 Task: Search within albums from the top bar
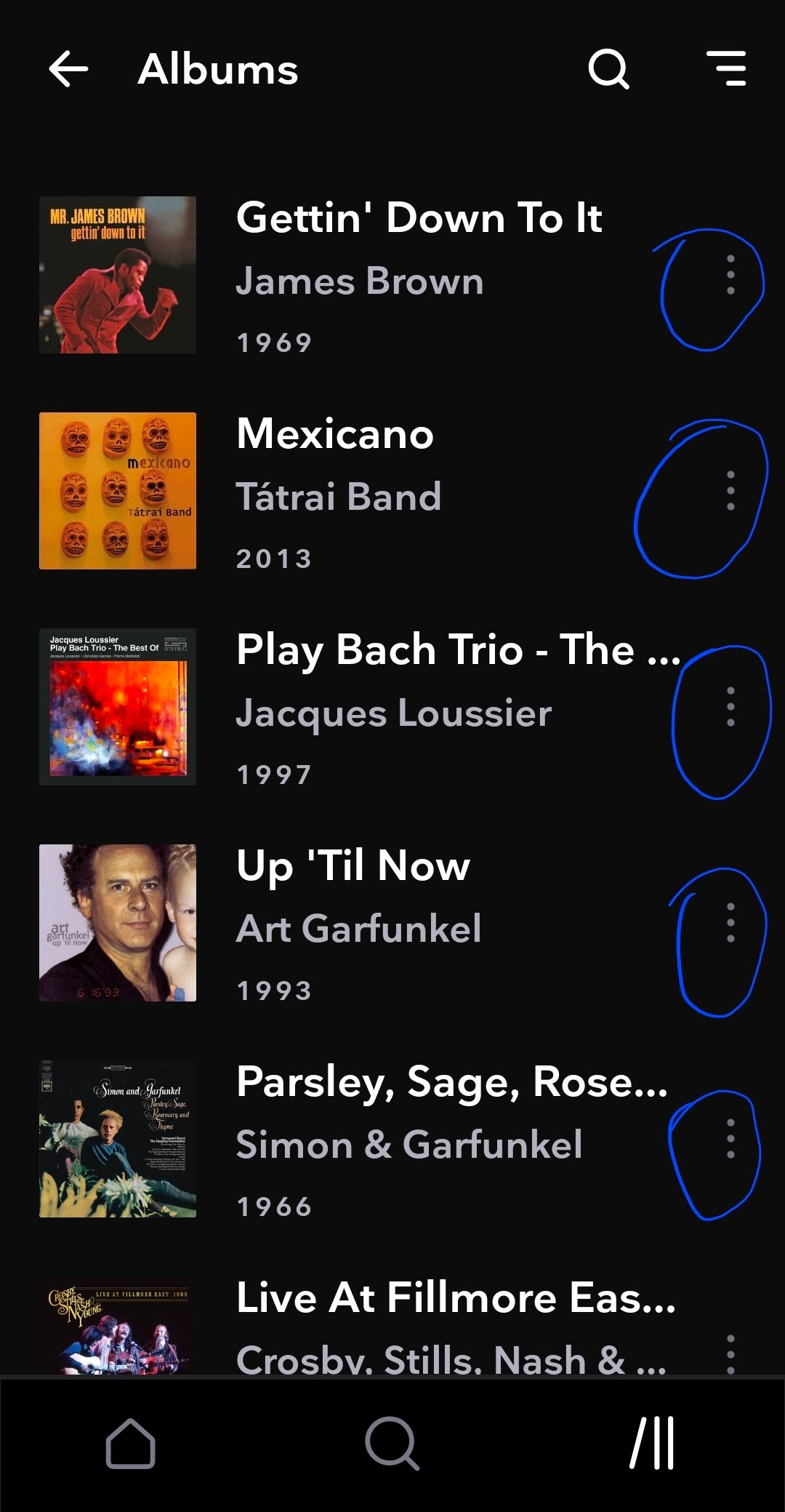(x=608, y=69)
